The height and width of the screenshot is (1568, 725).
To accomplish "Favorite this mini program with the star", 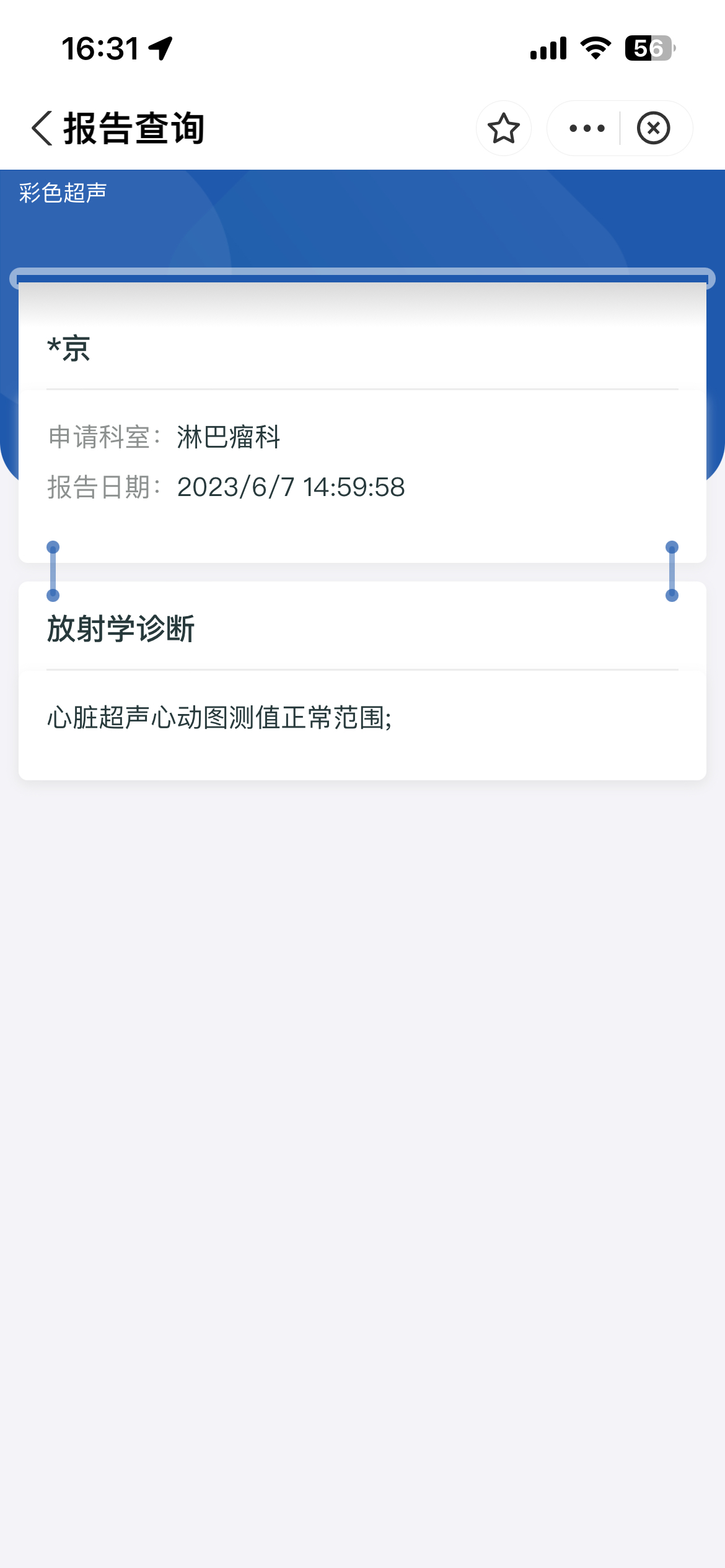I will (x=503, y=128).
